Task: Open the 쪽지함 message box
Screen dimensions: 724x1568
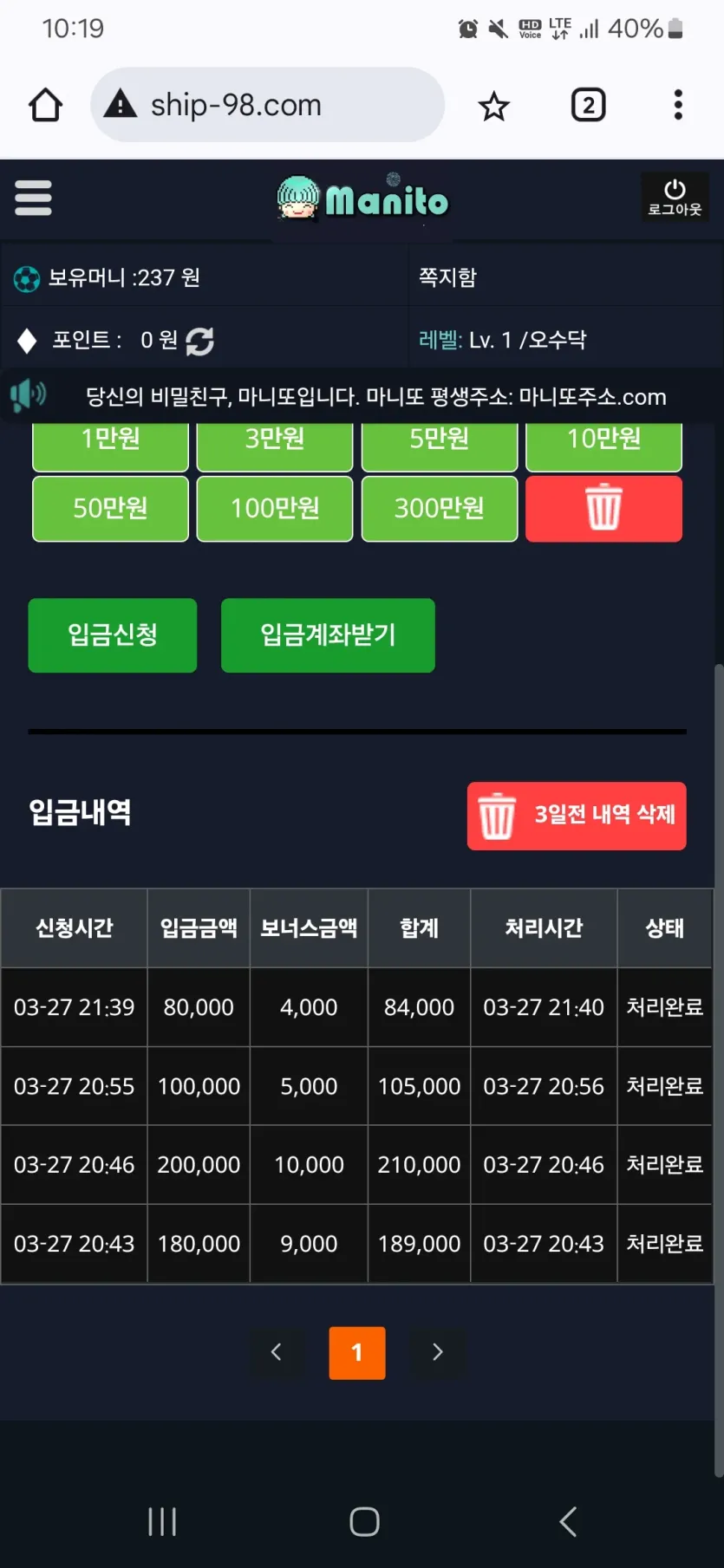Action: [x=447, y=277]
